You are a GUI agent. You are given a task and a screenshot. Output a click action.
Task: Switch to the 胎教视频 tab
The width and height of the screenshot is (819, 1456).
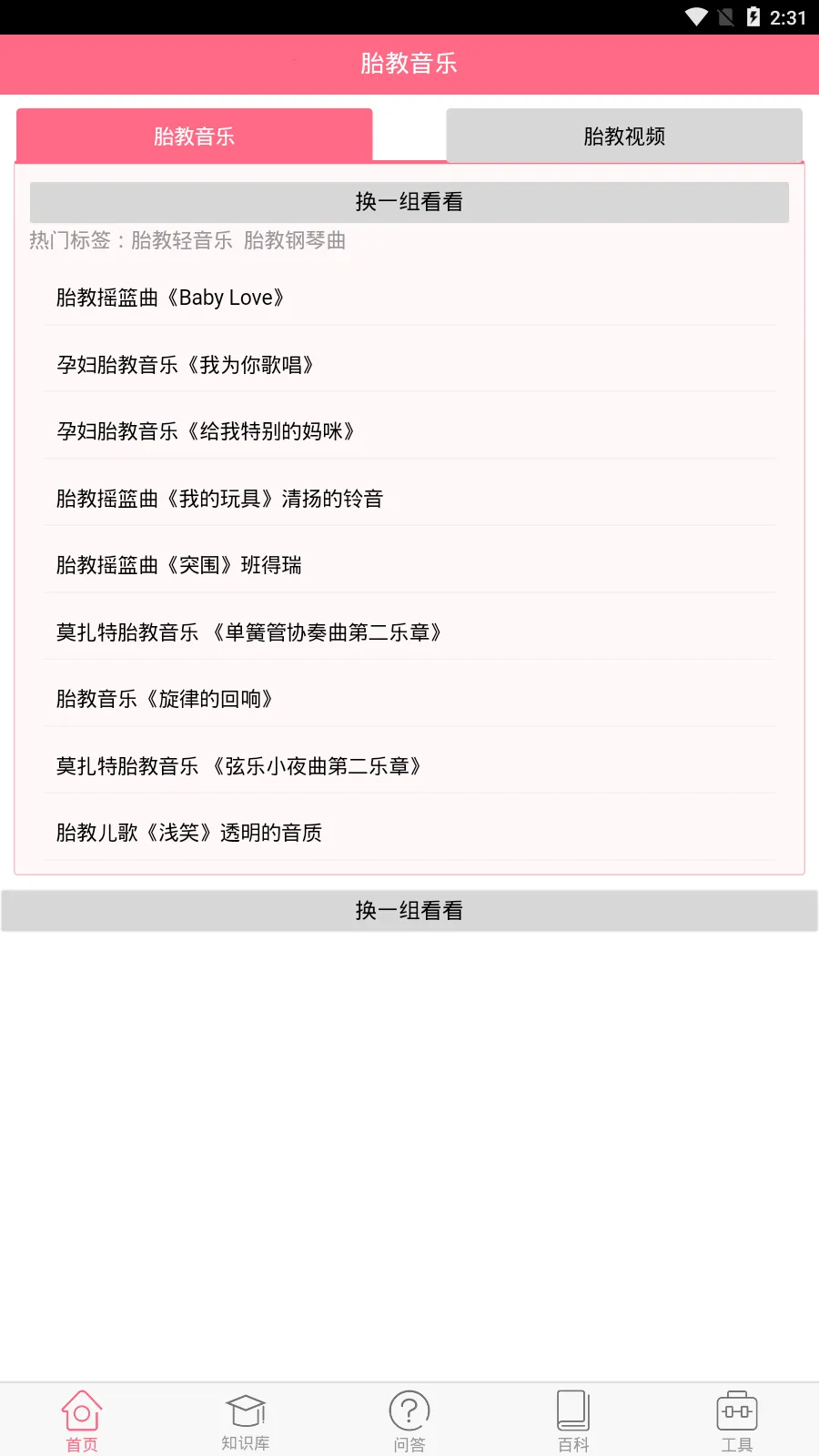(626, 135)
